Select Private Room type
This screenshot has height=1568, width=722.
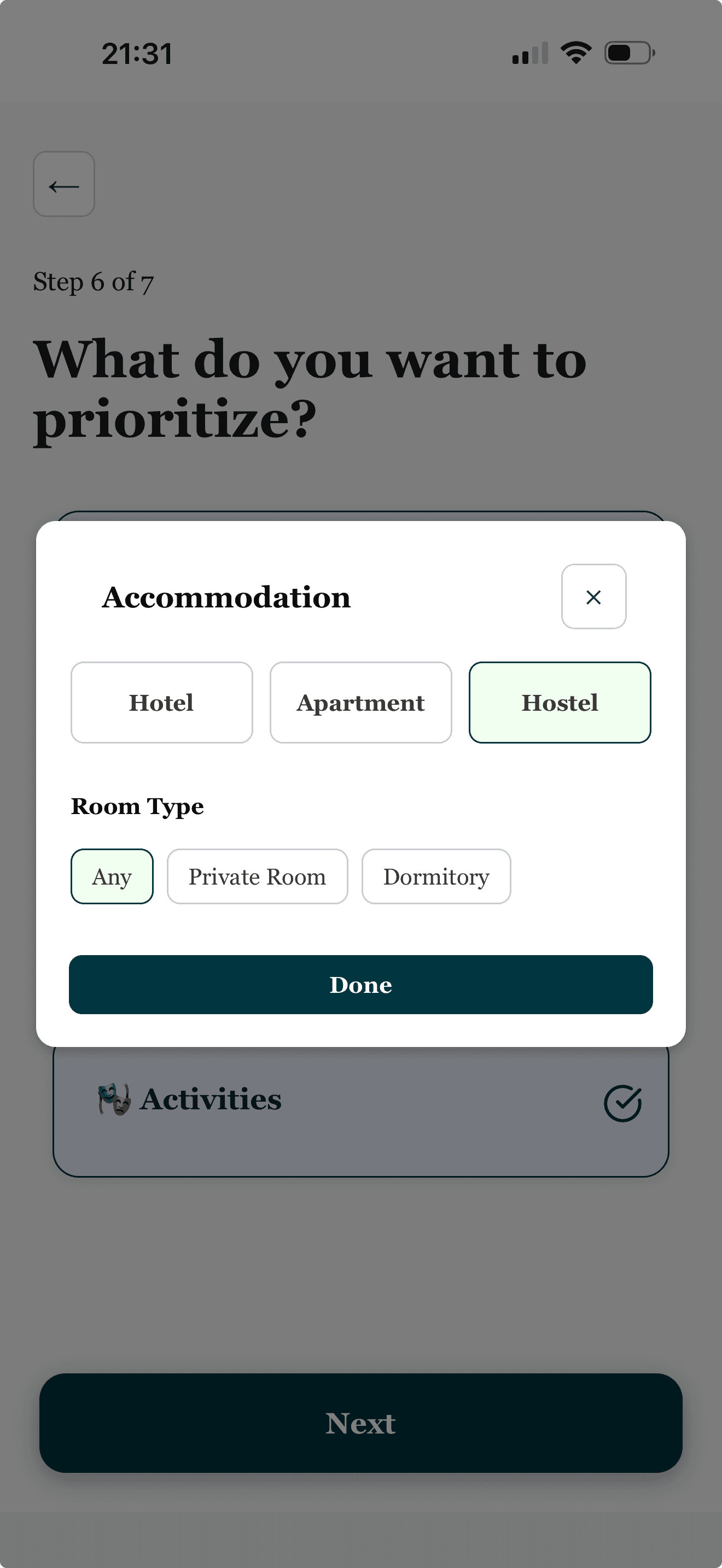(257, 876)
